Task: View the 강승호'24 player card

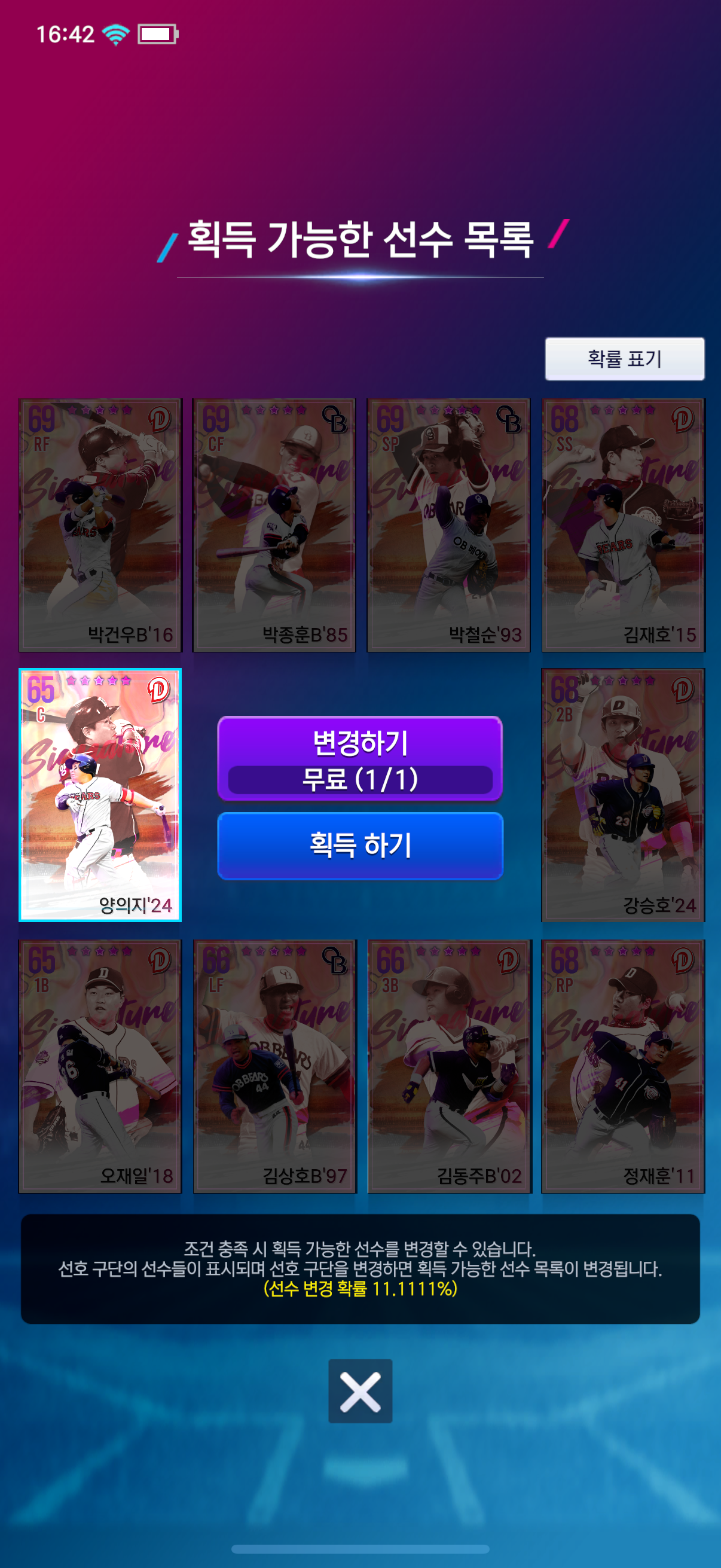Action: [623, 795]
